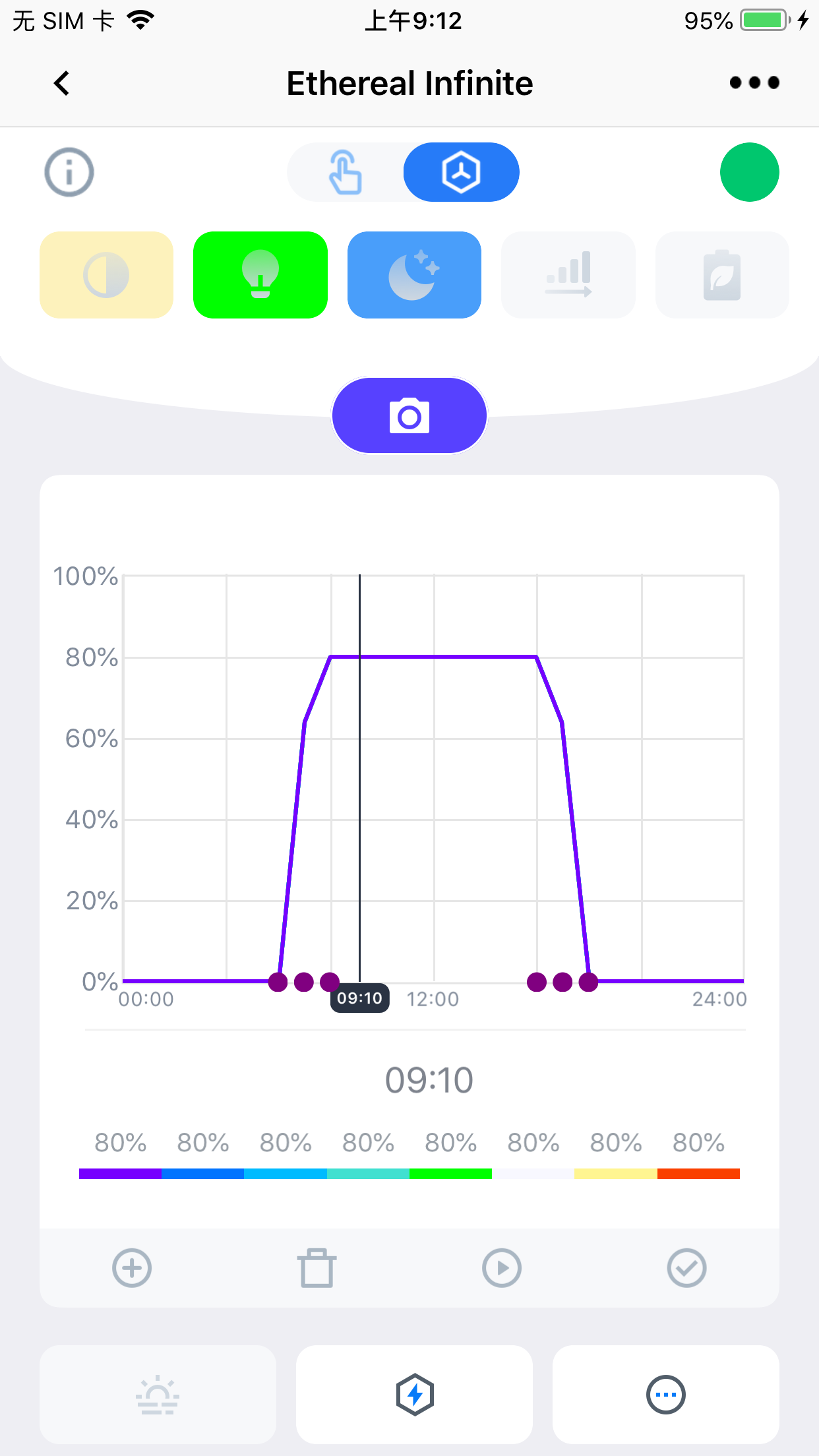Select the lightning effects hexagon
Viewport: 819px width, 1456px height.
click(413, 1395)
